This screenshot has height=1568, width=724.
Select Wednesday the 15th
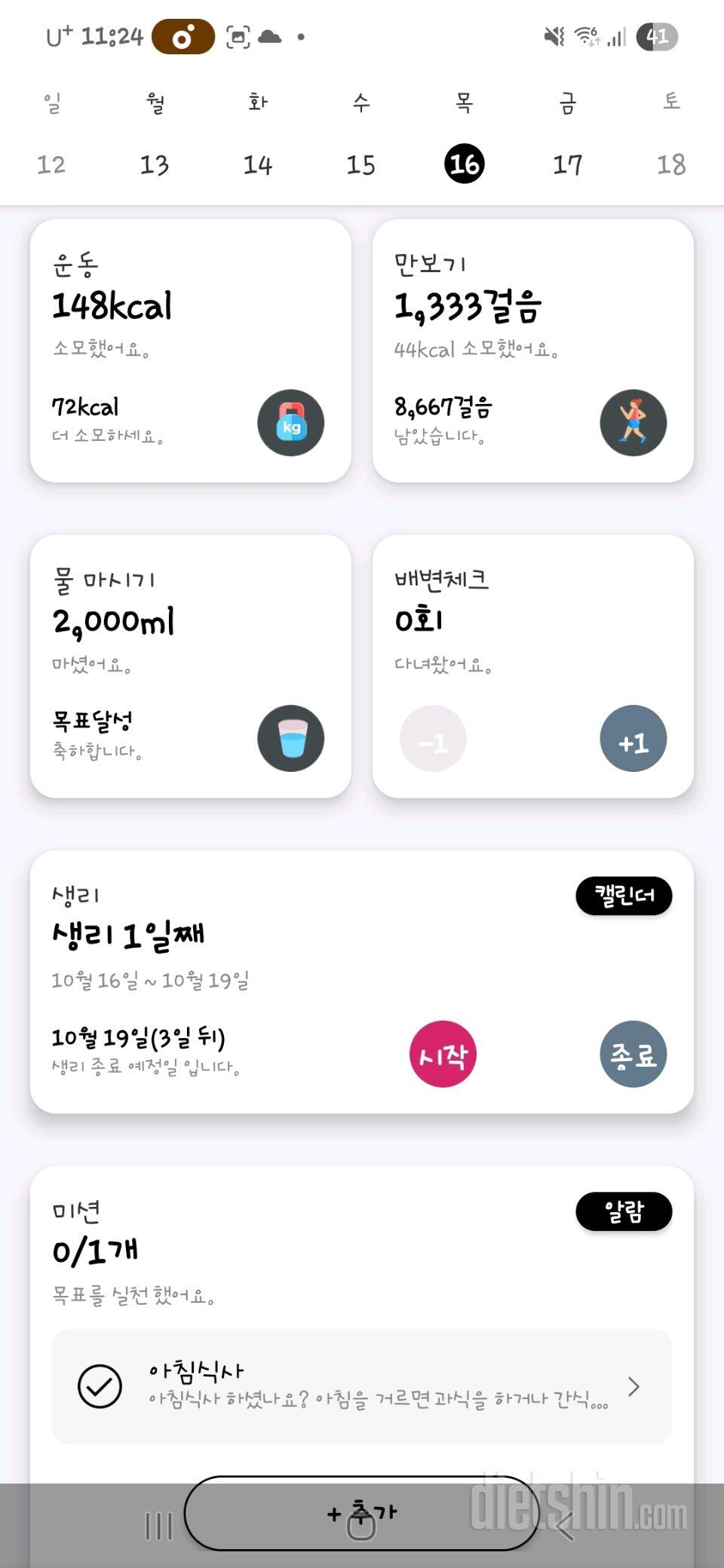click(360, 164)
